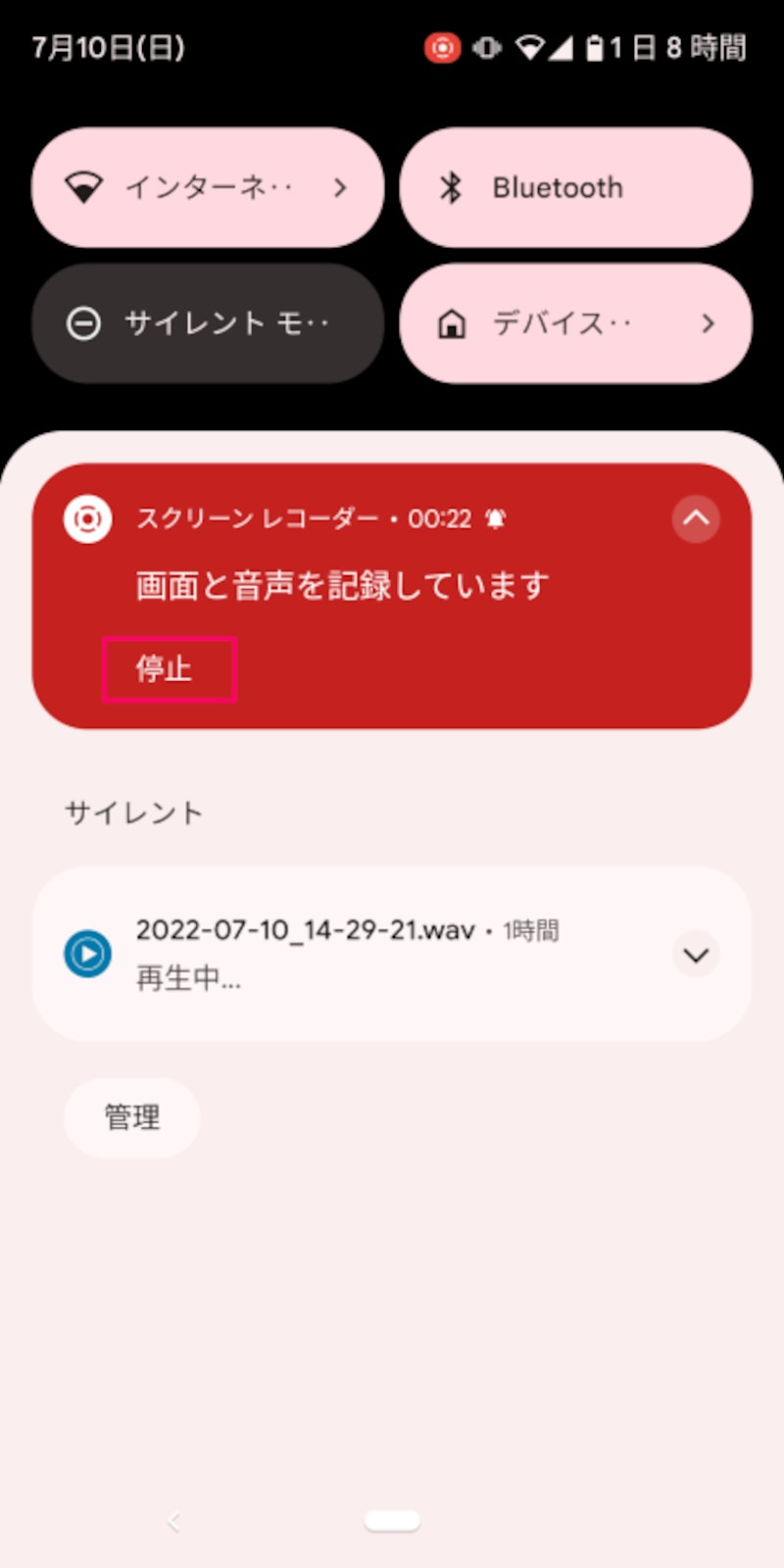Tap the system back arrow
This screenshot has width=784, height=1568.
click(174, 1521)
